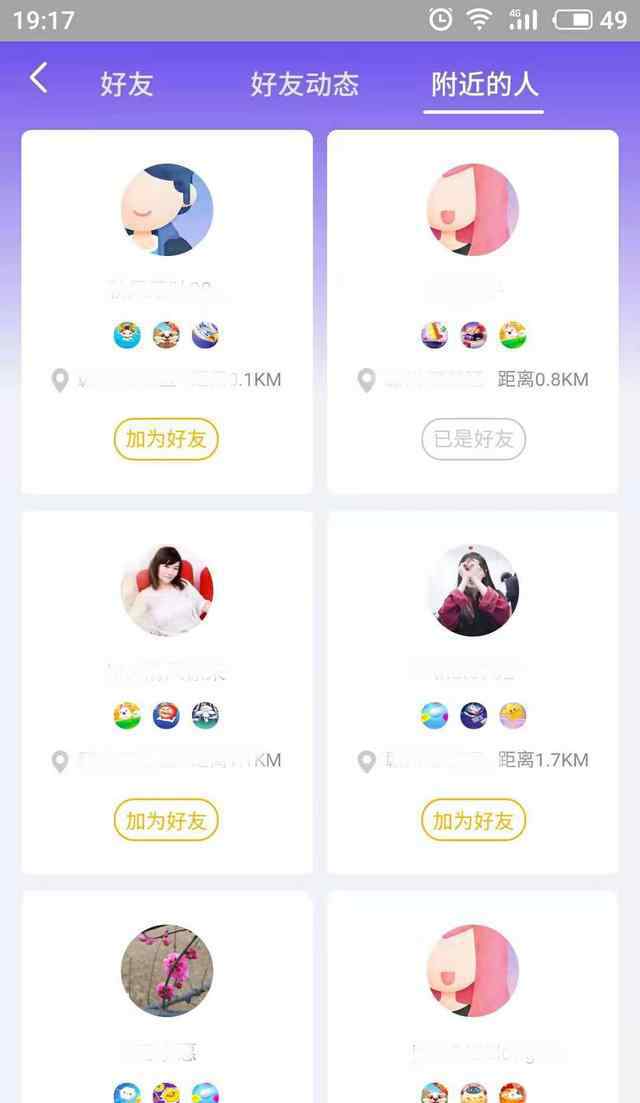Switch to the 好友动态 tab
This screenshot has height=1103, width=640.
[304, 85]
